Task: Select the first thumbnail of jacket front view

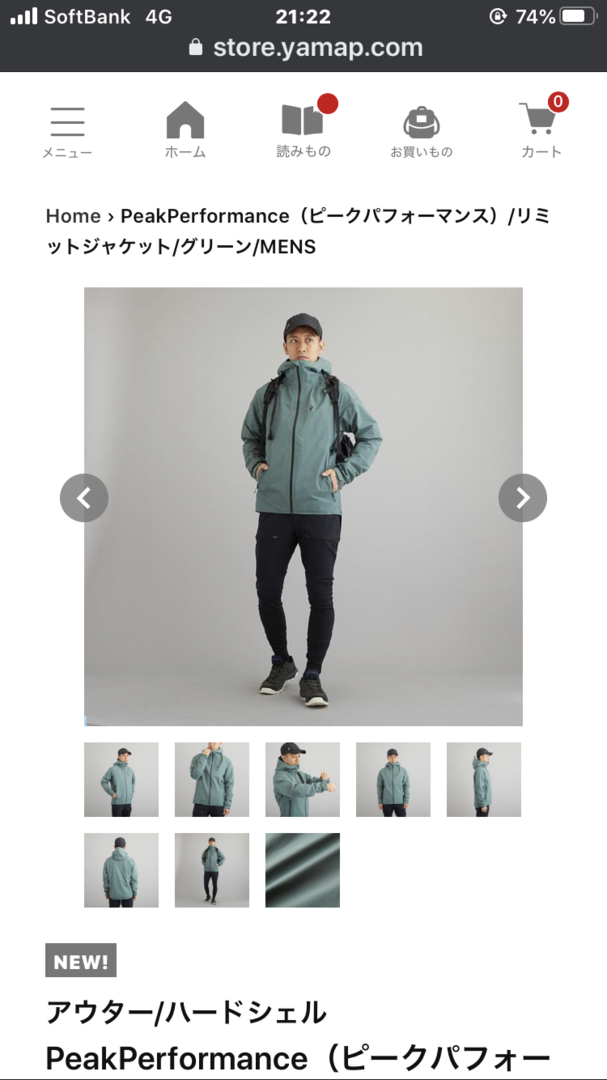Action: coord(121,779)
